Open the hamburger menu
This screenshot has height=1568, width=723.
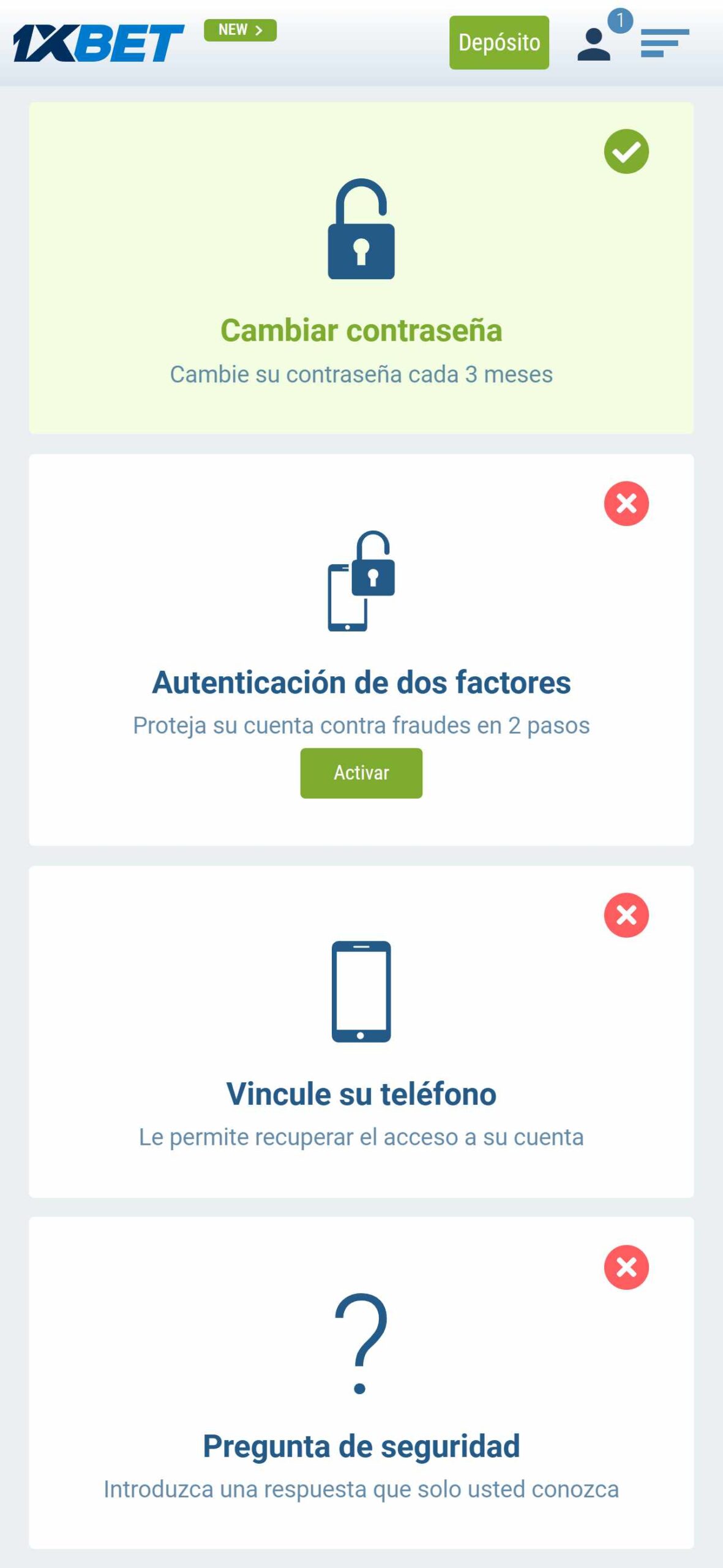point(665,43)
